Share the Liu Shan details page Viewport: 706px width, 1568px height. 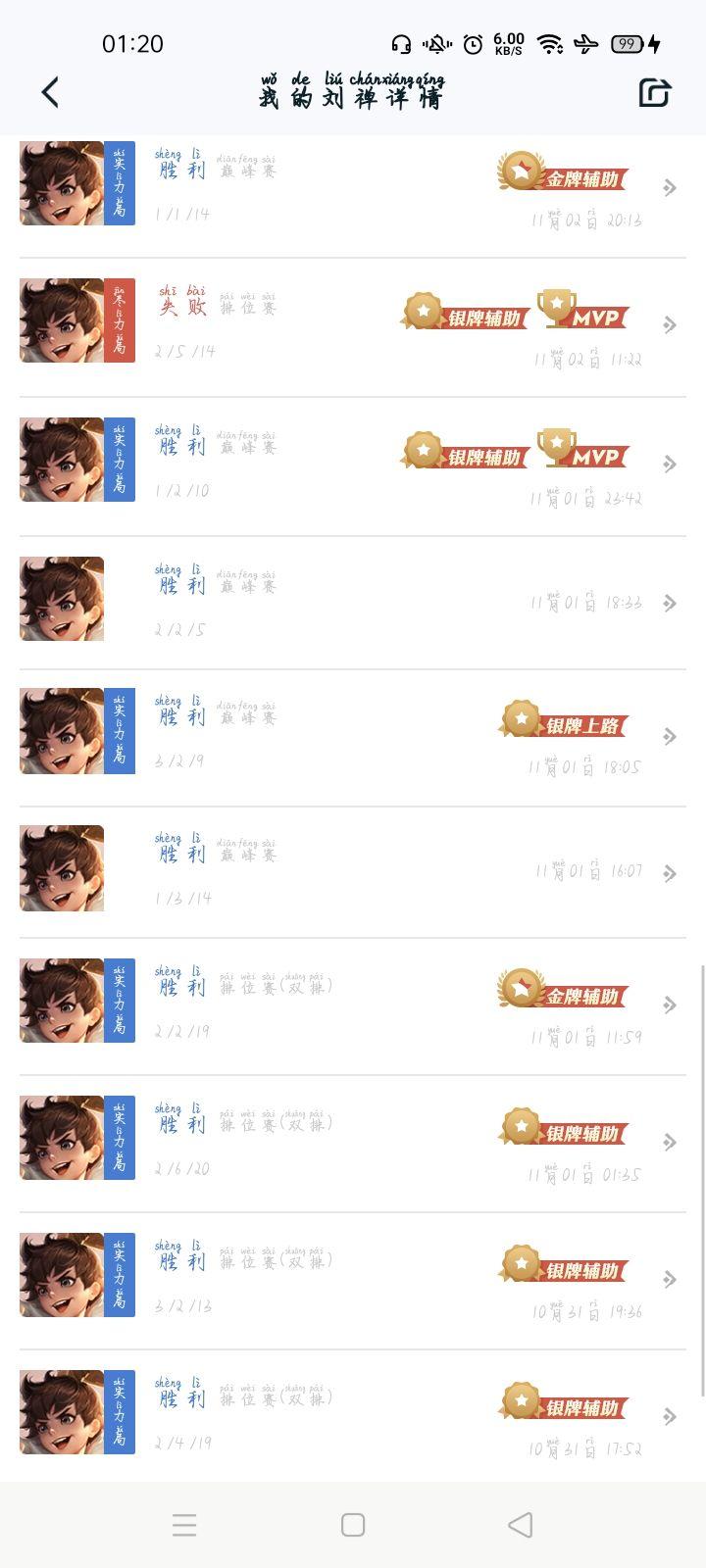click(x=654, y=93)
